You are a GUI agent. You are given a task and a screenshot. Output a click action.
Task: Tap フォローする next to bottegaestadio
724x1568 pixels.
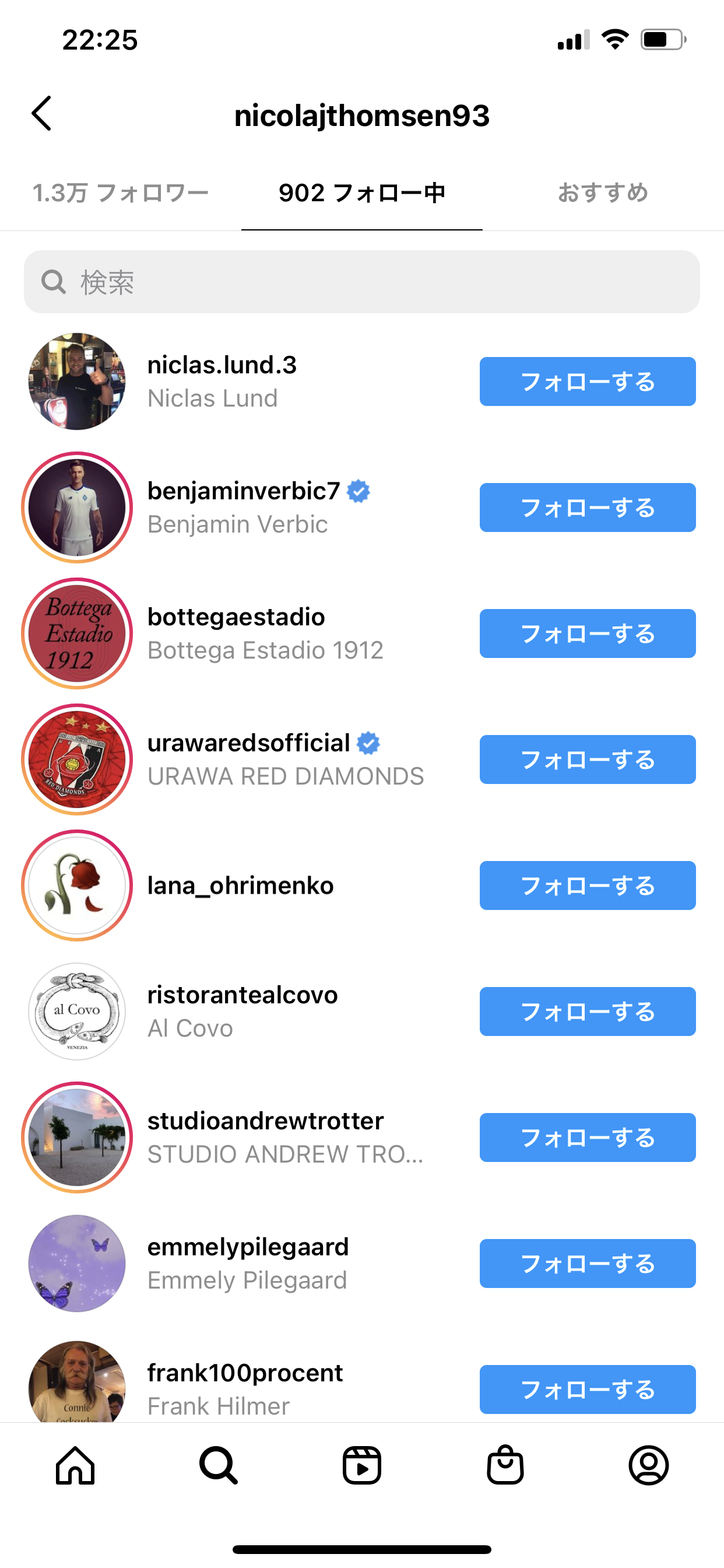pos(587,633)
